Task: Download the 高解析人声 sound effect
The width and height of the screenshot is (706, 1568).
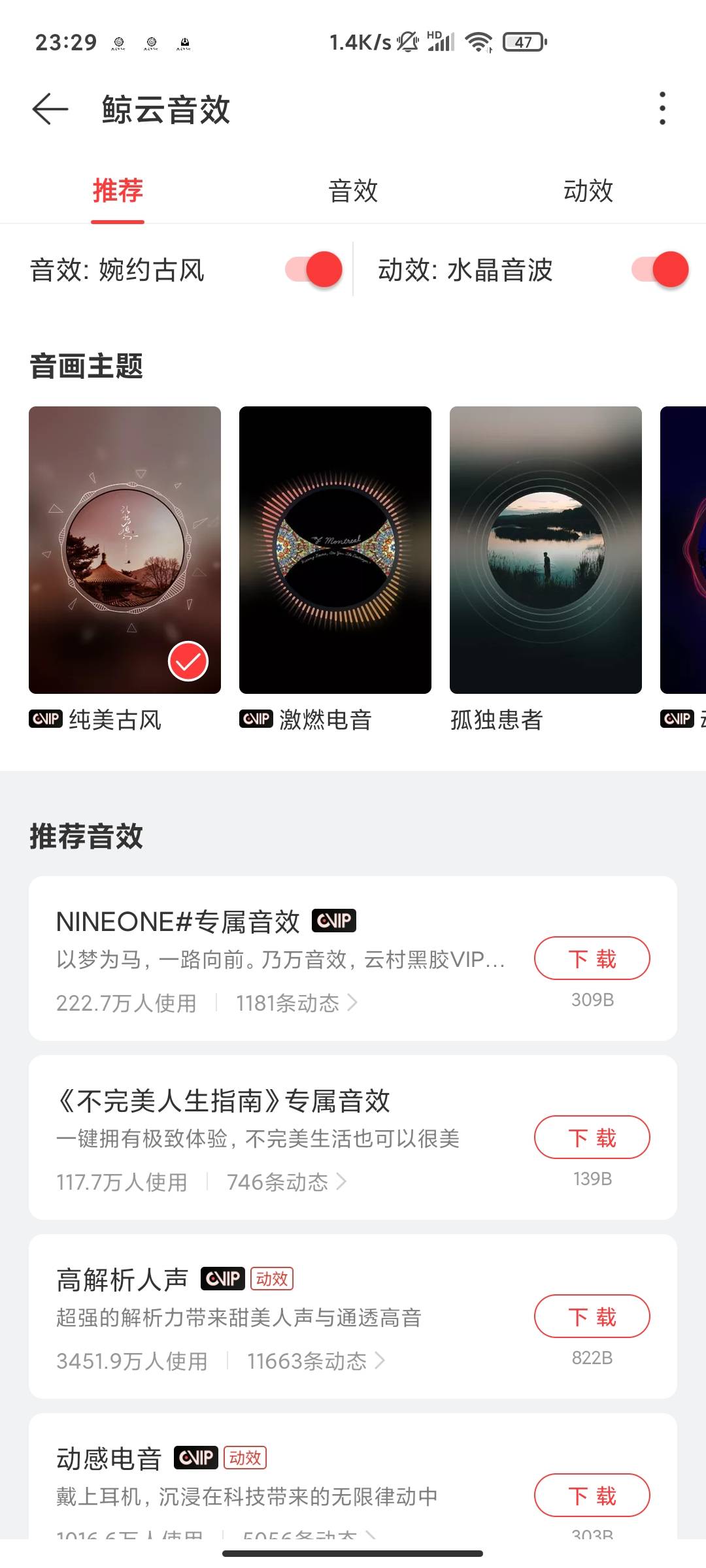Action: [592, 1316]
